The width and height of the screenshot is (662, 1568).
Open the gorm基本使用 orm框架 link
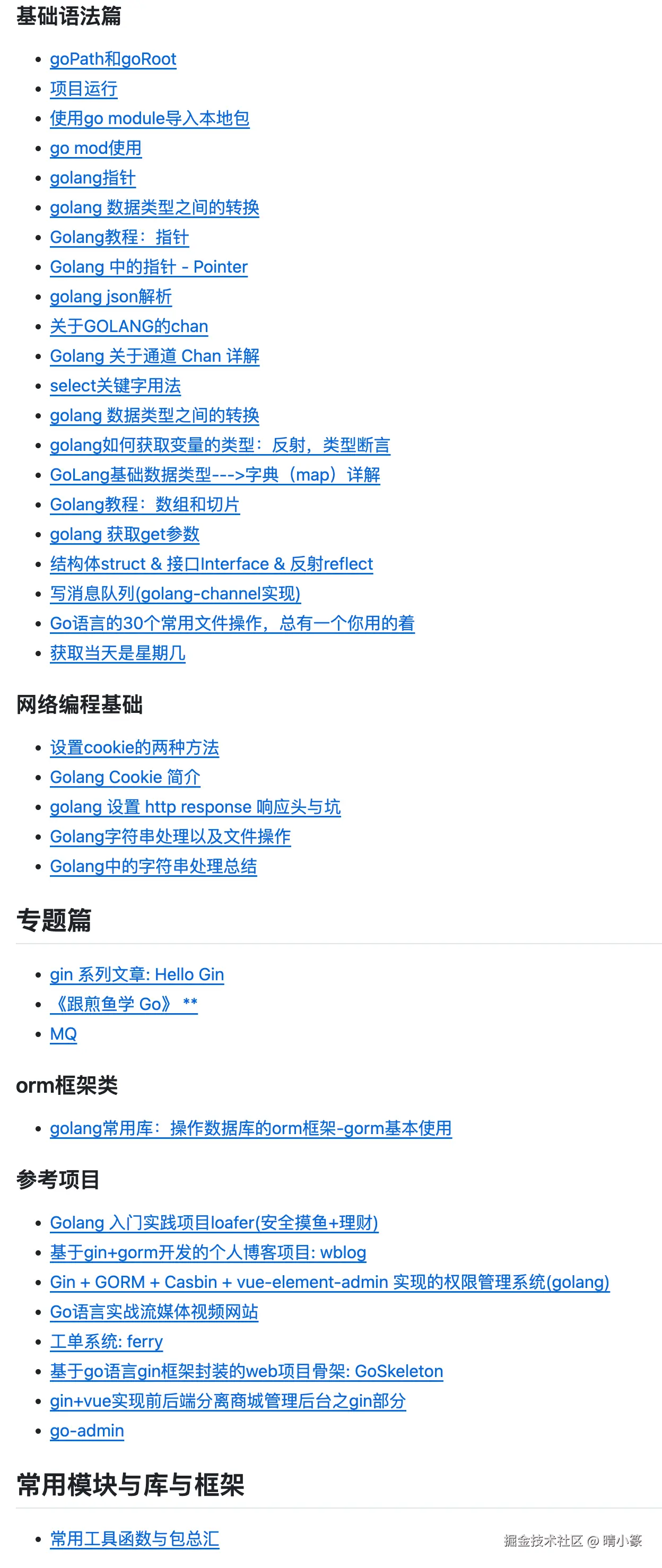tap(251, 1128)
